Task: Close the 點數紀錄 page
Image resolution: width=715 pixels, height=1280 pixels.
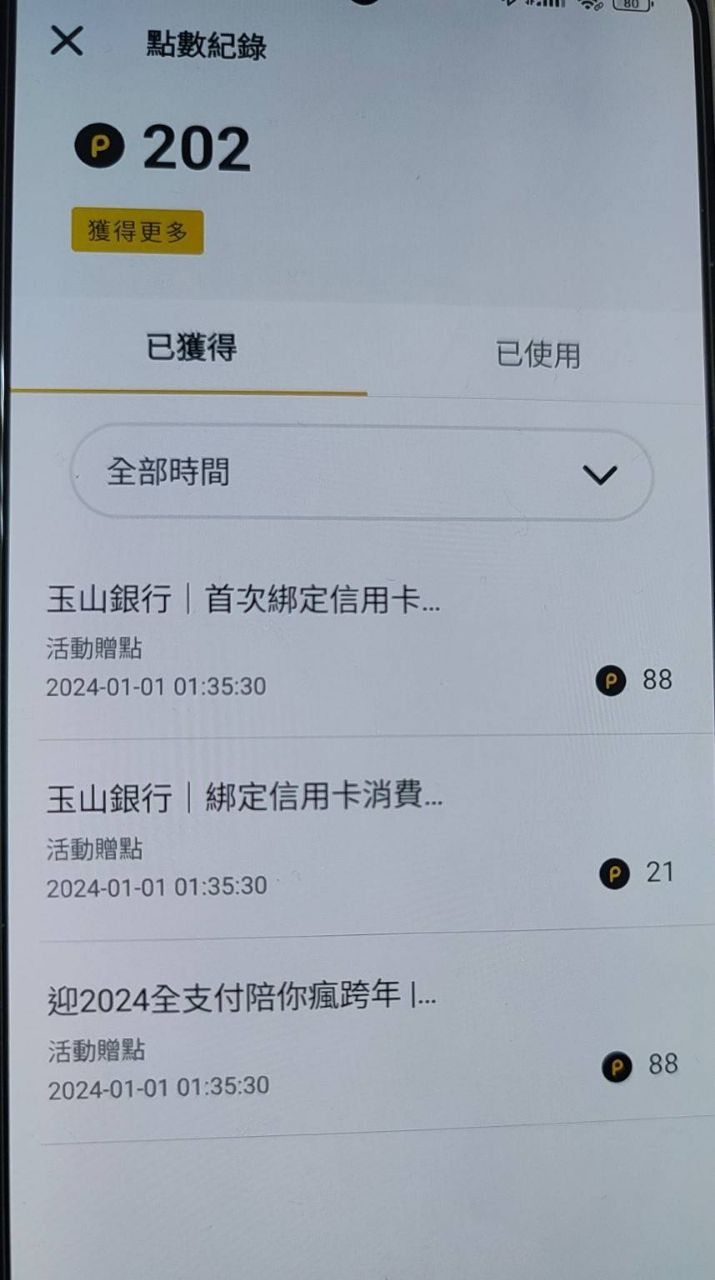Action: click(66, 42)
